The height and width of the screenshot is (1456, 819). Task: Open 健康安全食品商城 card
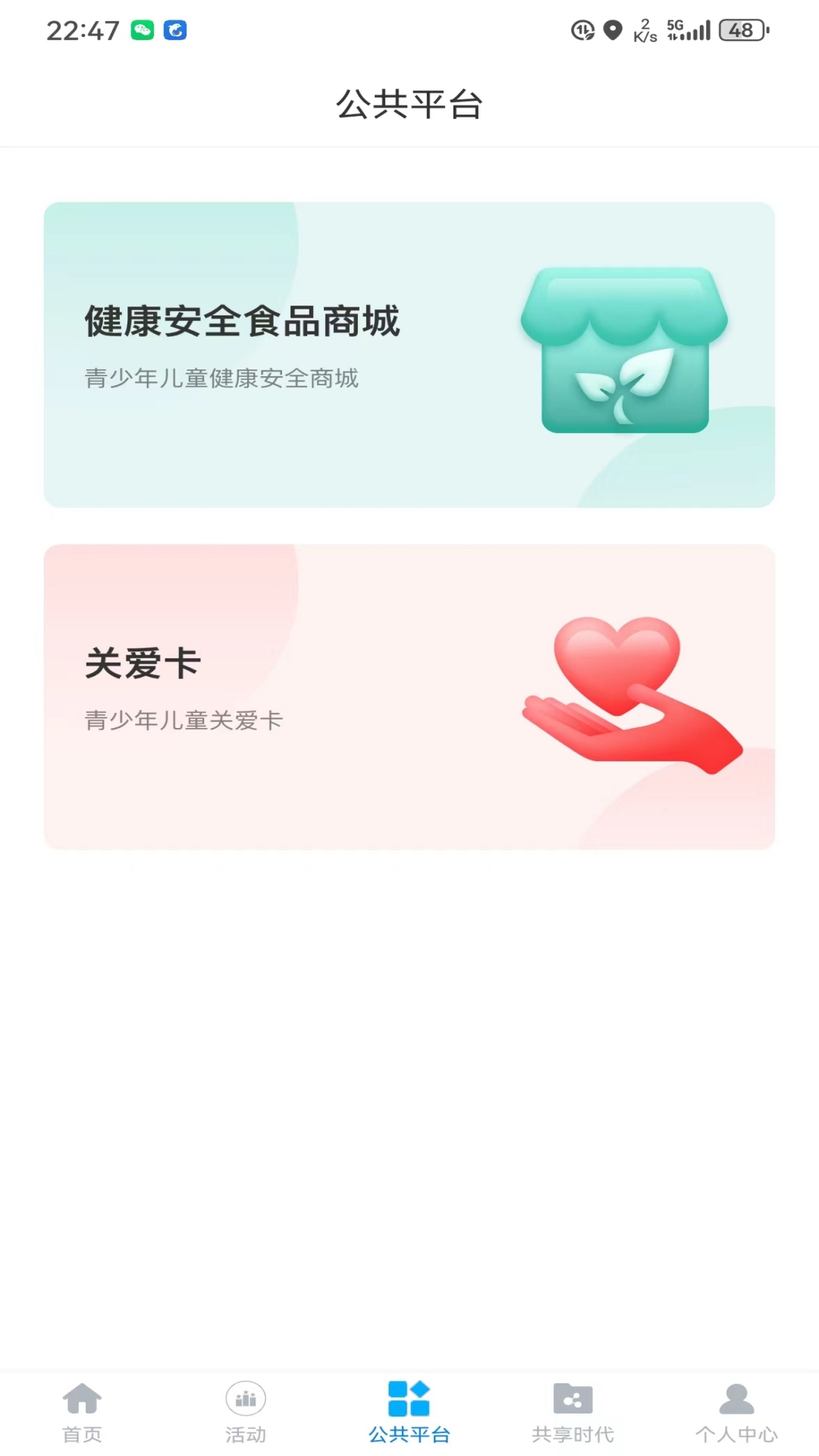click(x=409, y=353)
